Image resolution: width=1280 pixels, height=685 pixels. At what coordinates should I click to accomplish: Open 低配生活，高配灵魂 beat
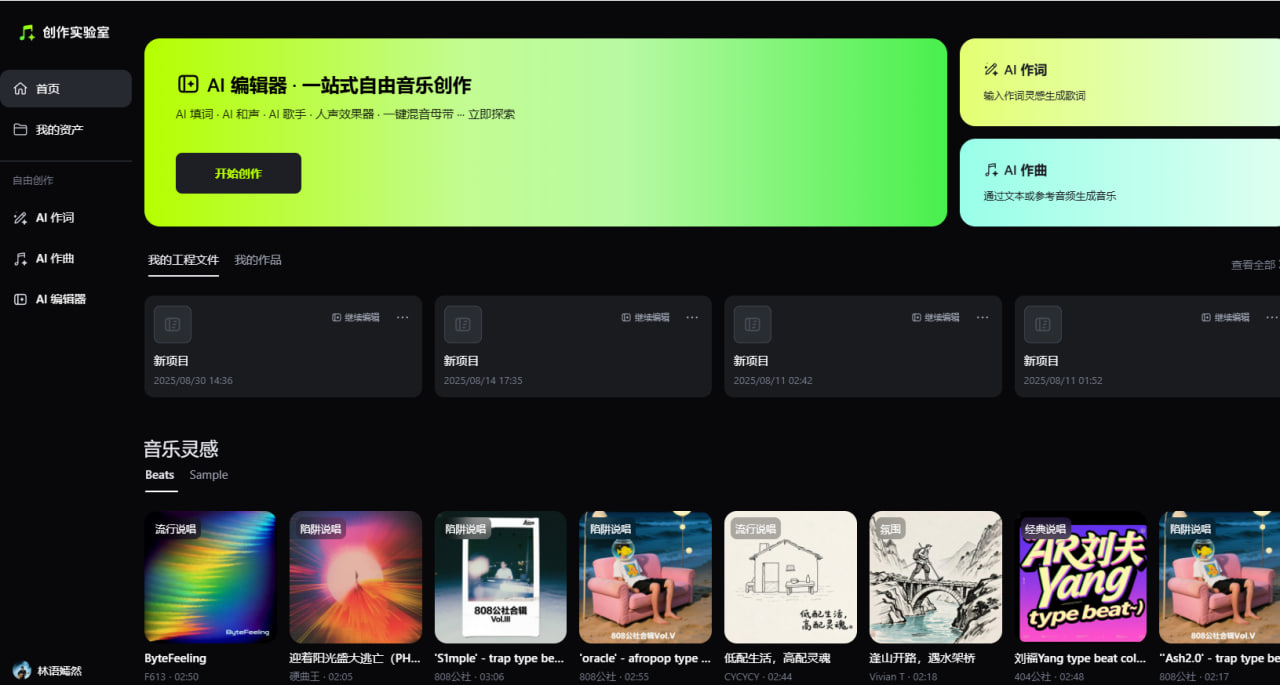(790, 577)
